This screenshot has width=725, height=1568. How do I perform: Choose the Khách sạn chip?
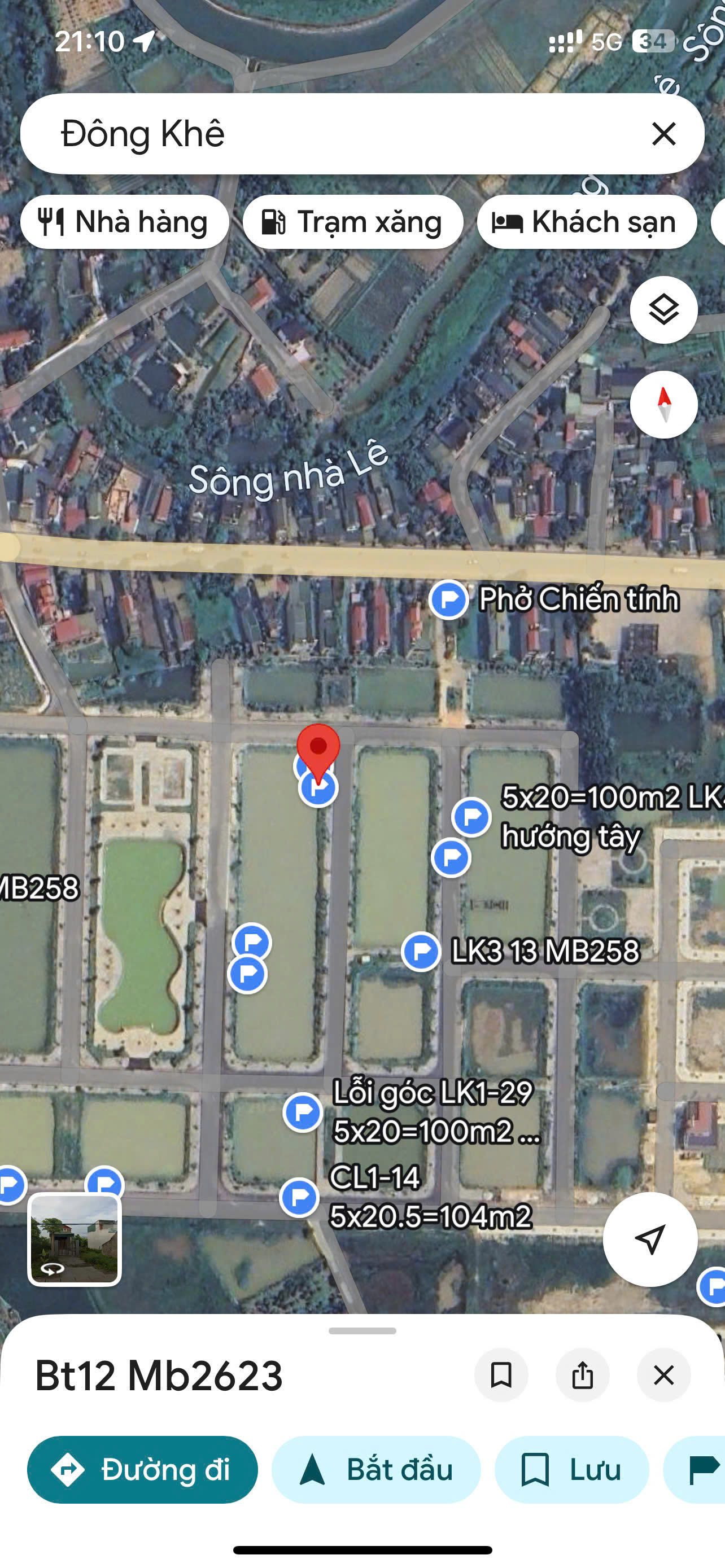[x=587, y=222]
